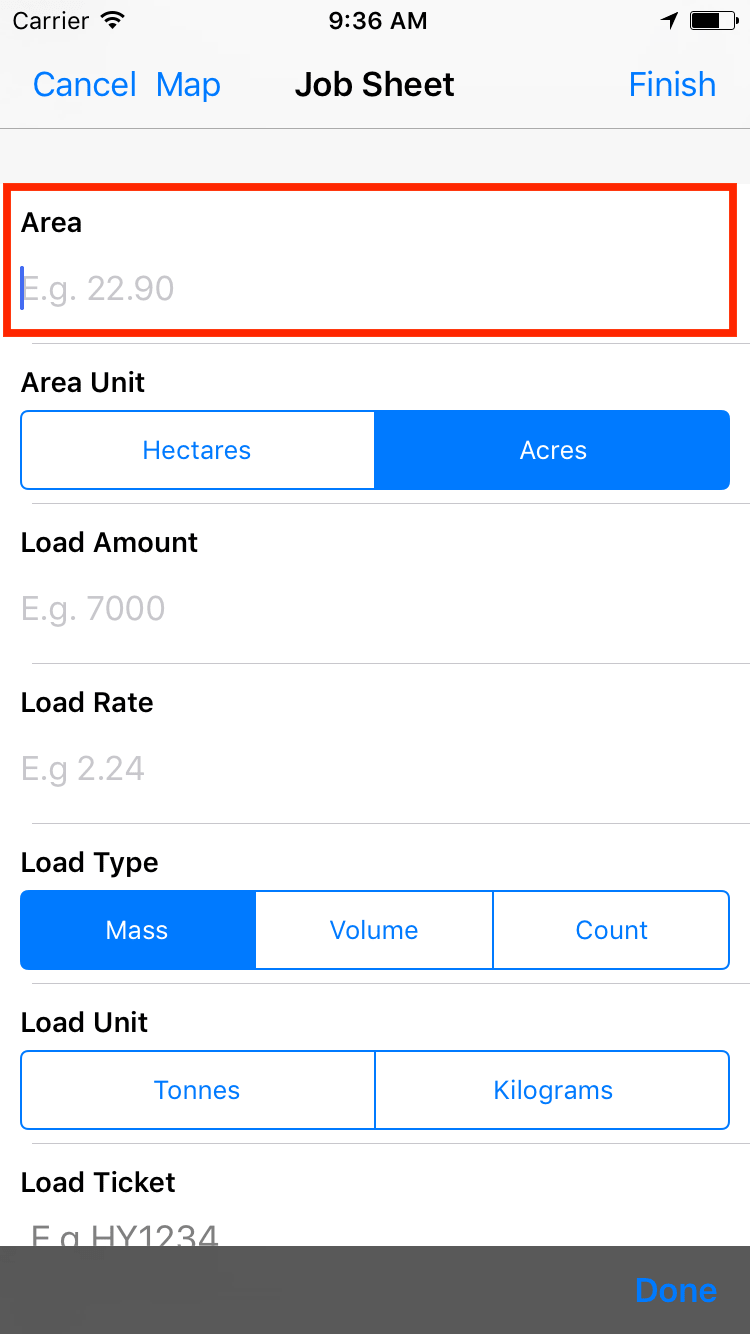This screenshot has width=750, height=1334.
Task: Switch load type to Count
Action: pos(611,930)
